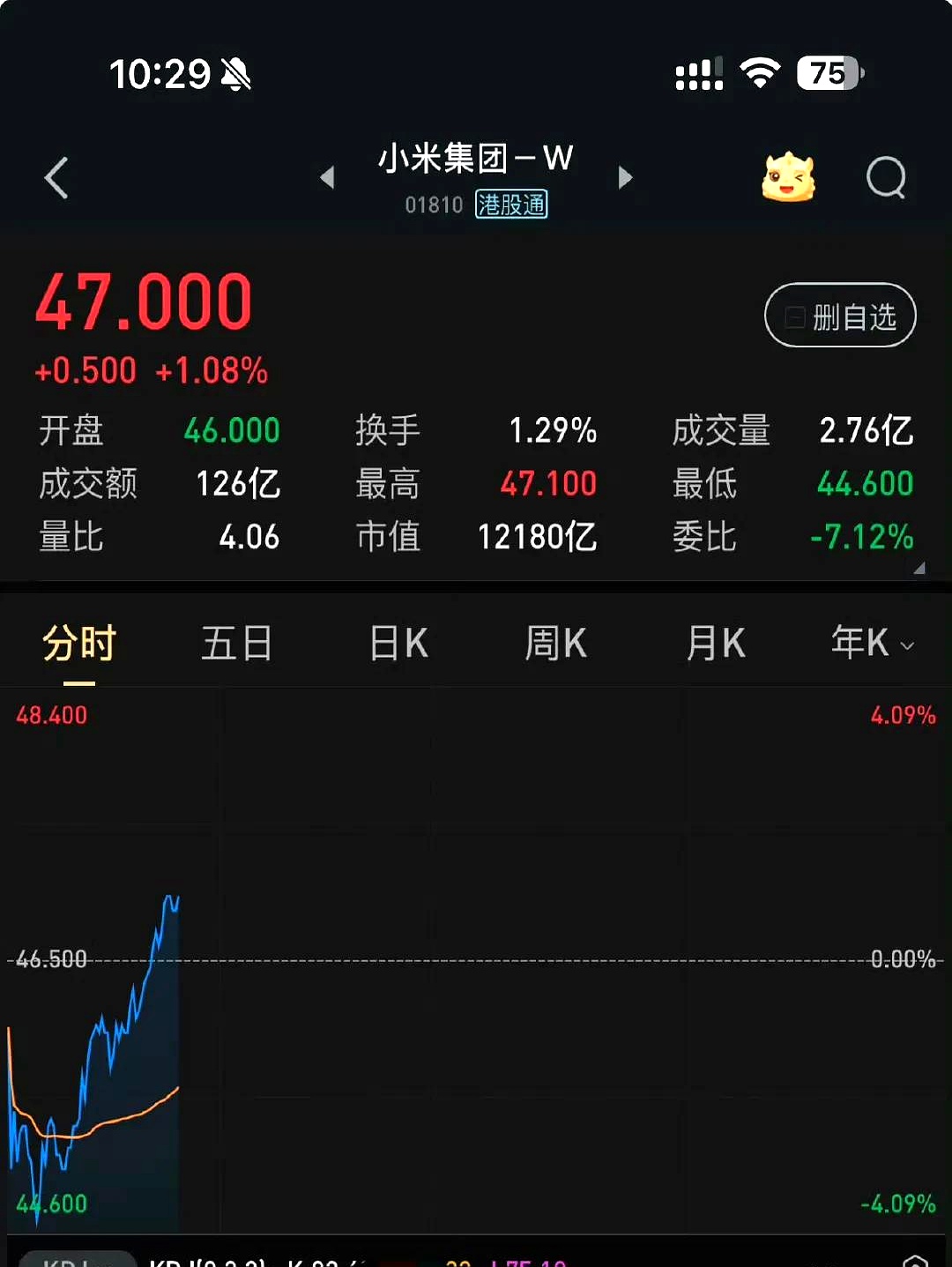Tap the current price 47.000
Image resolution: width=952 pixels, height=1267 pixels.
click(x=143, y=302)
